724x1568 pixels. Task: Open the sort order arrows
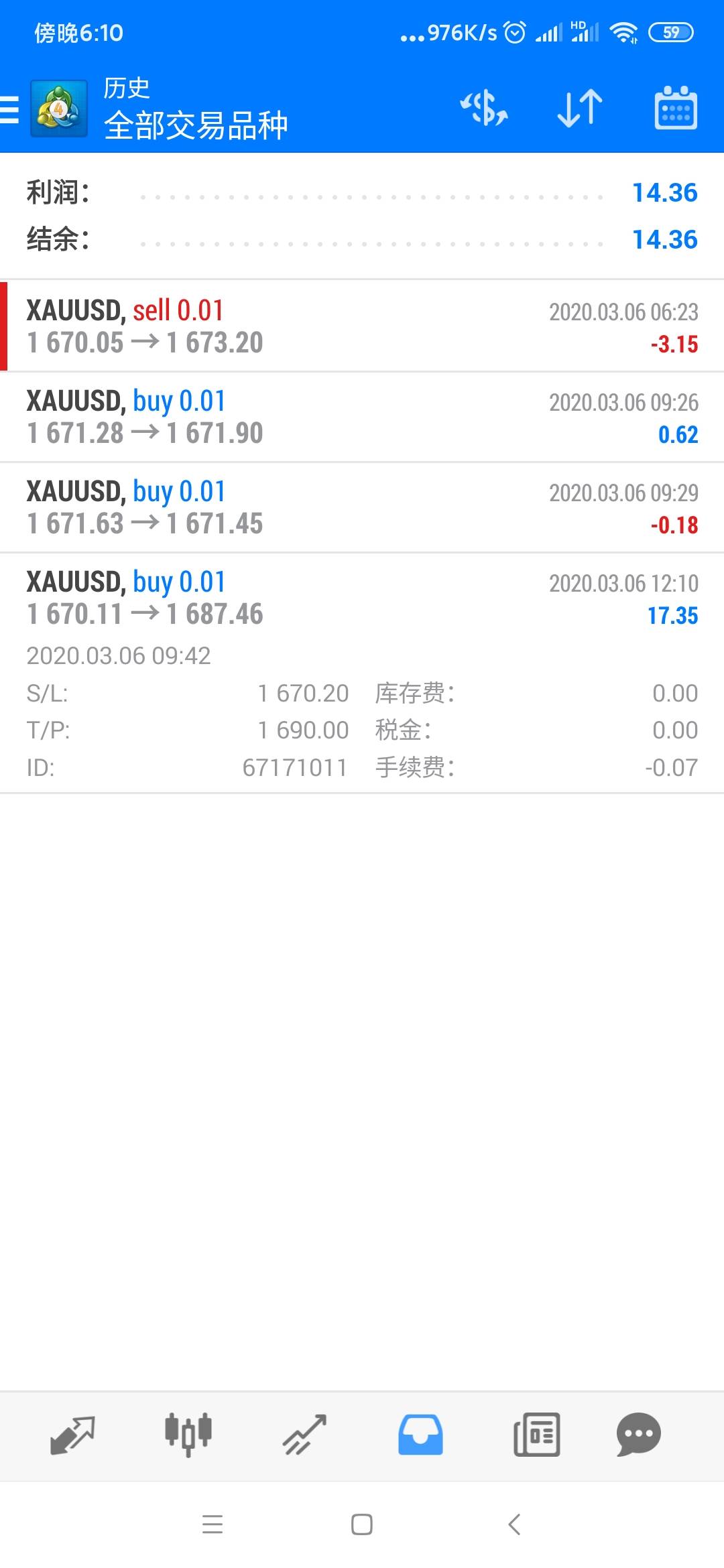tap(580, 108)
